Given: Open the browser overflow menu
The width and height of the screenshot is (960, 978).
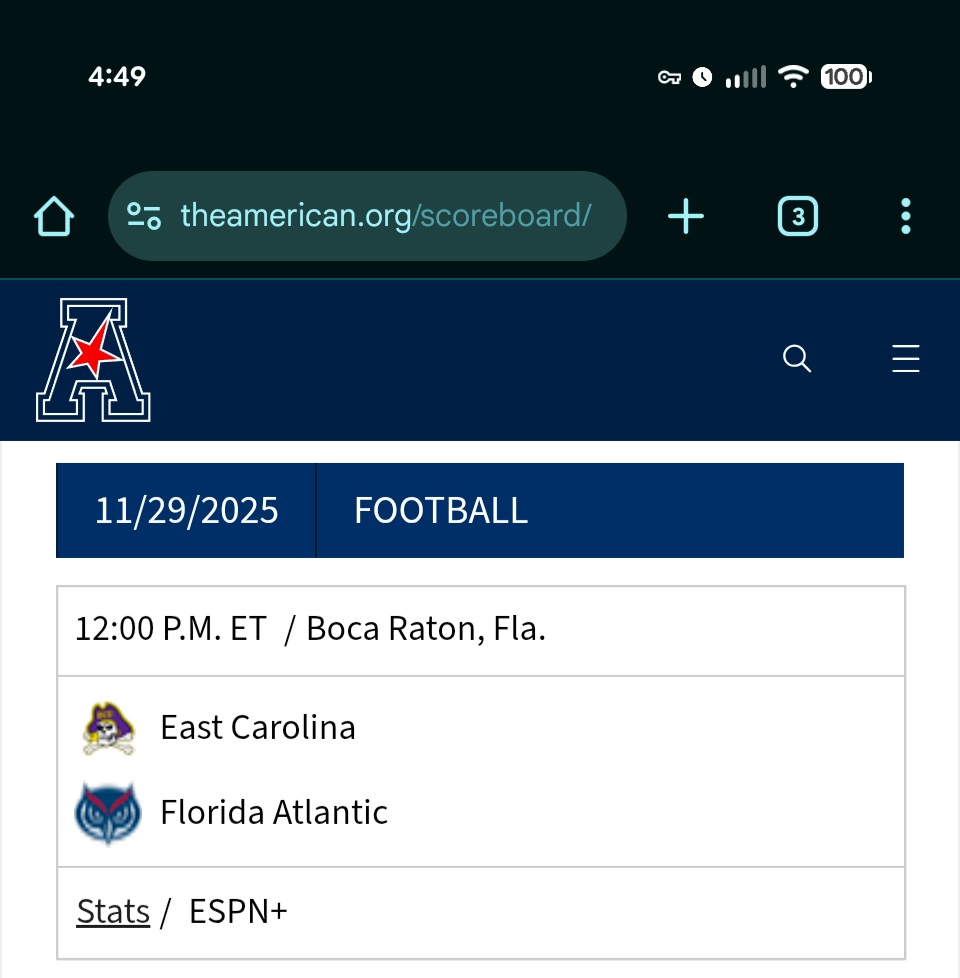Looking at the screenshot, I should tap(905, 216).
